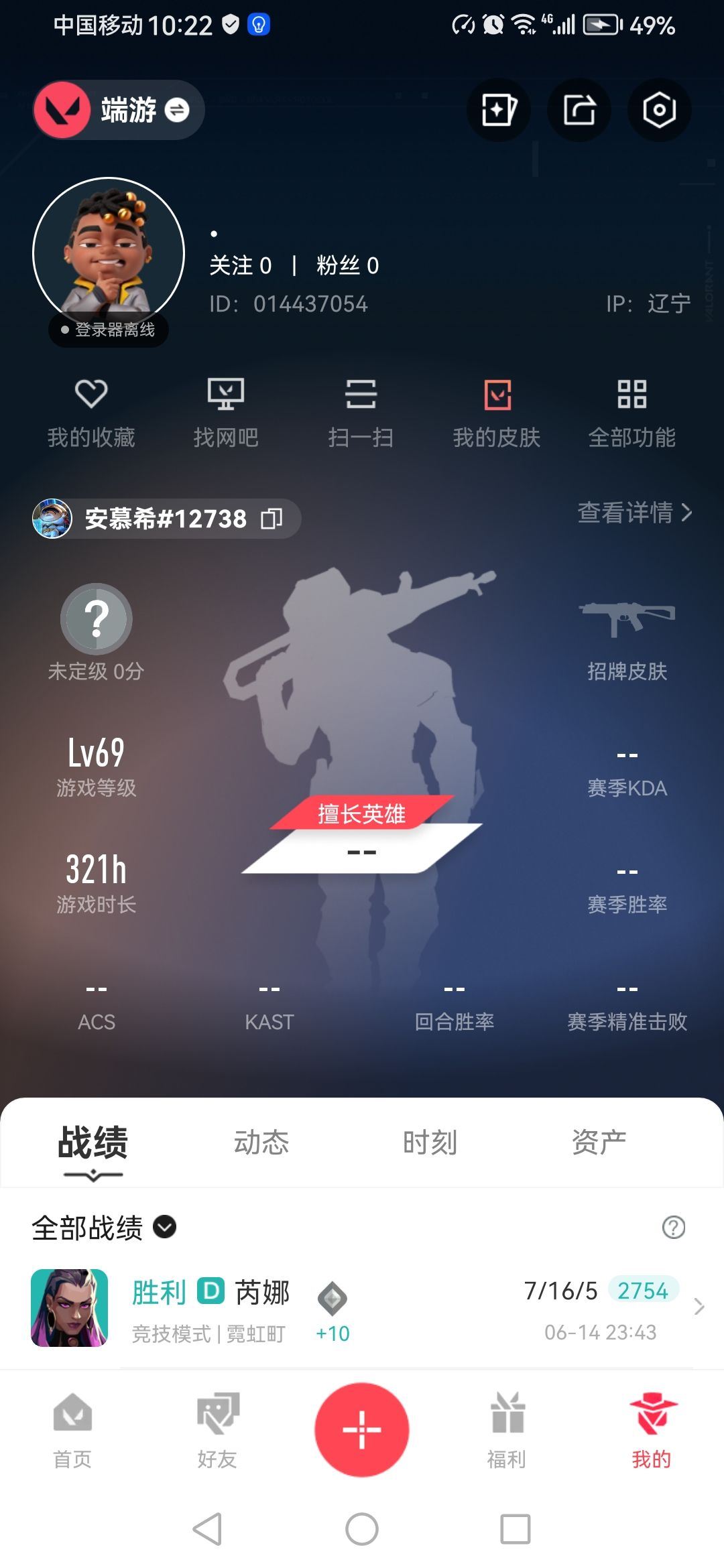The height and width of the screenshot is (1568, 724).
Task: Copy game ID 安慕希#12738
Action: [x=271, y=519]
